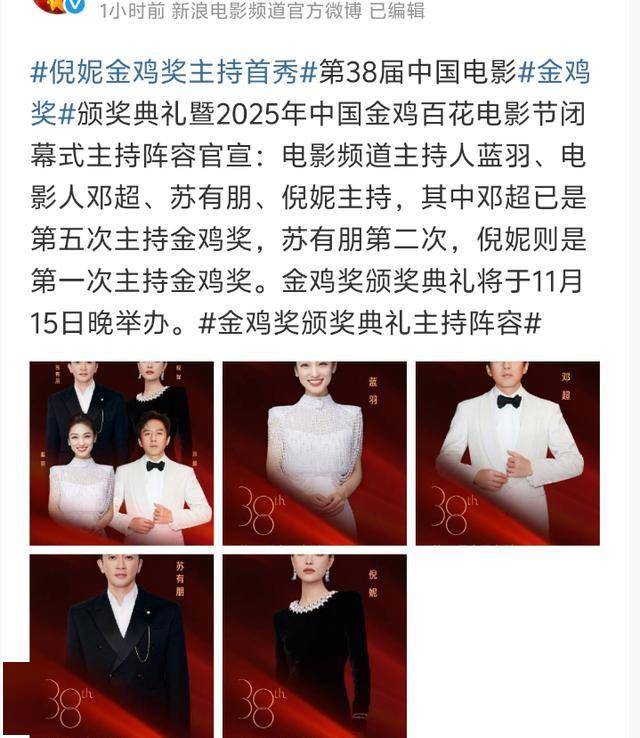View the group photo of four hosts
The height and width of the screenshot is (738, 640).
coord(121,453)
